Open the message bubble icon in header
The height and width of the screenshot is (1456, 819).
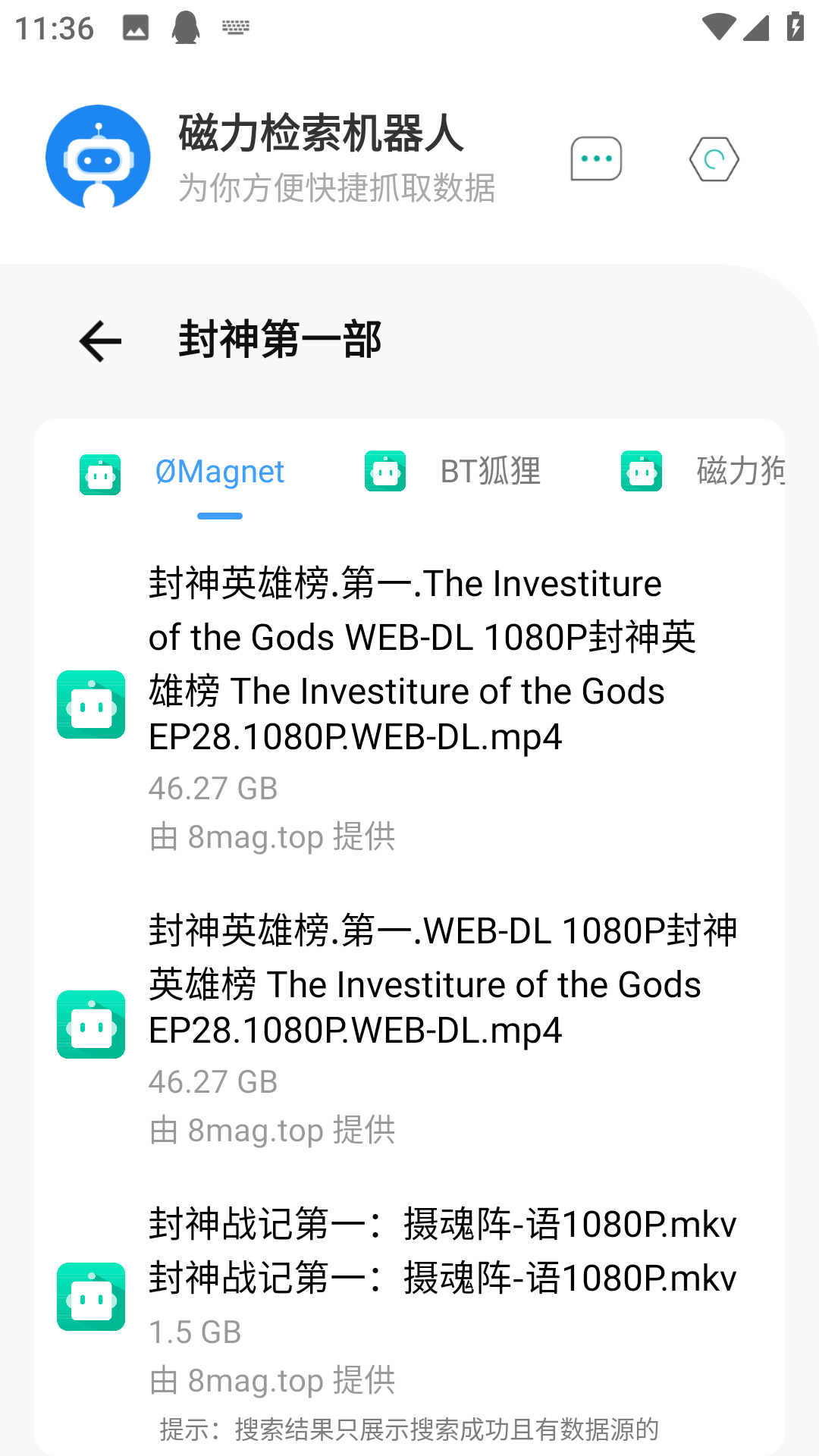coord(596,158)
